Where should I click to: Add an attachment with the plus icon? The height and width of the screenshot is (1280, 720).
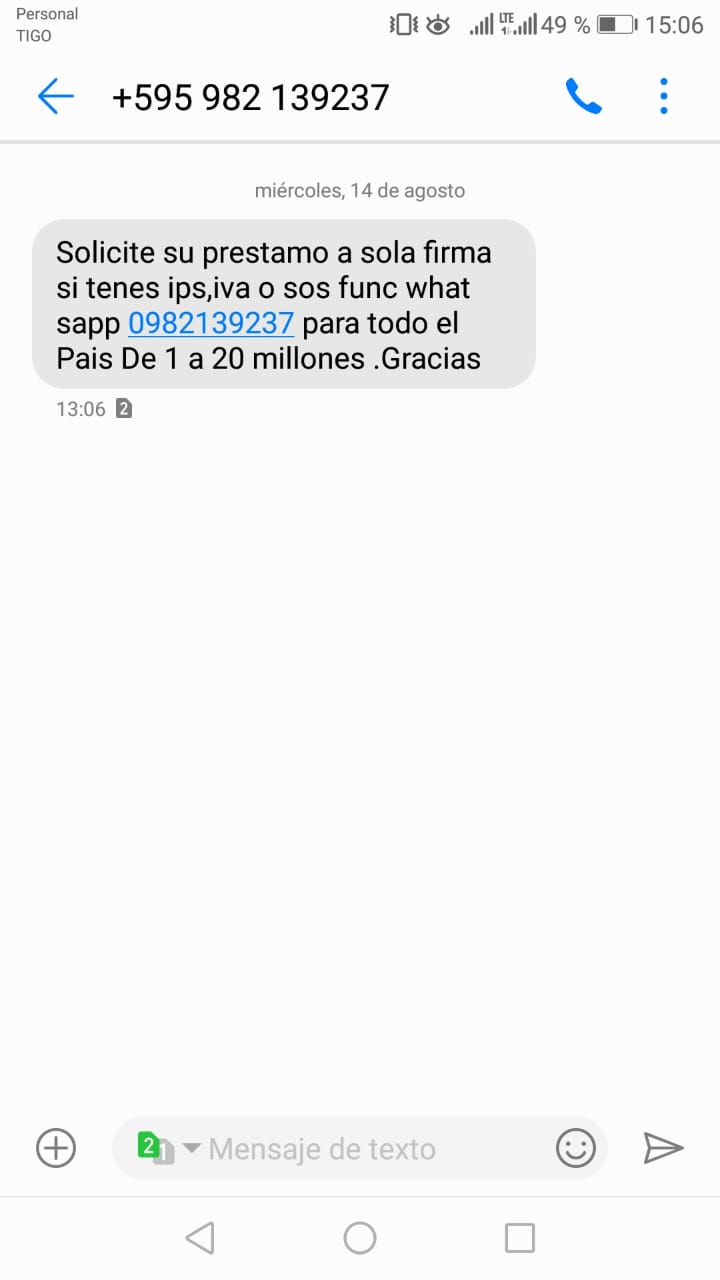click(x=56, y=1148)
